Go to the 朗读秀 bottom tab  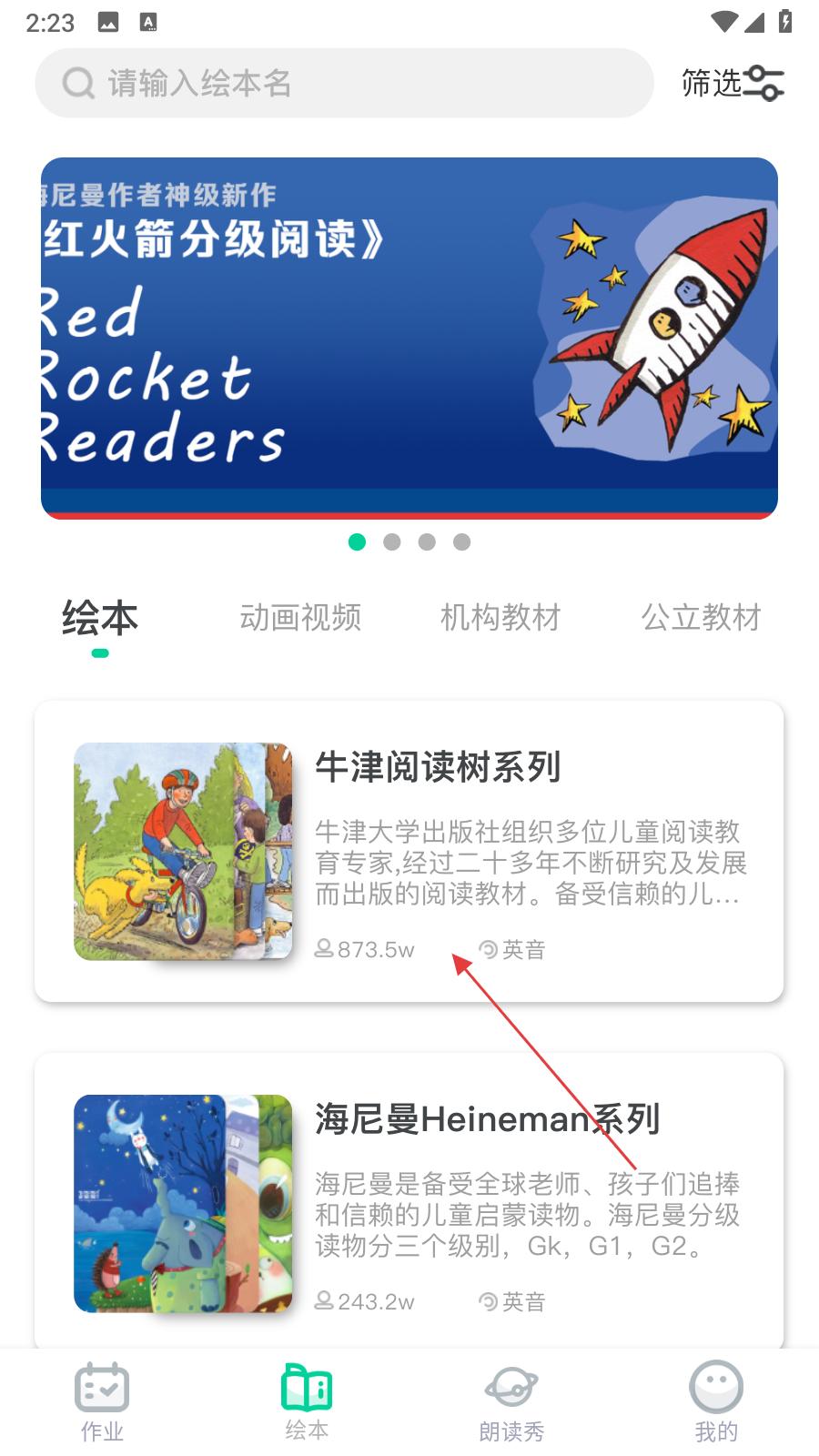click(x=511, y=1402)
